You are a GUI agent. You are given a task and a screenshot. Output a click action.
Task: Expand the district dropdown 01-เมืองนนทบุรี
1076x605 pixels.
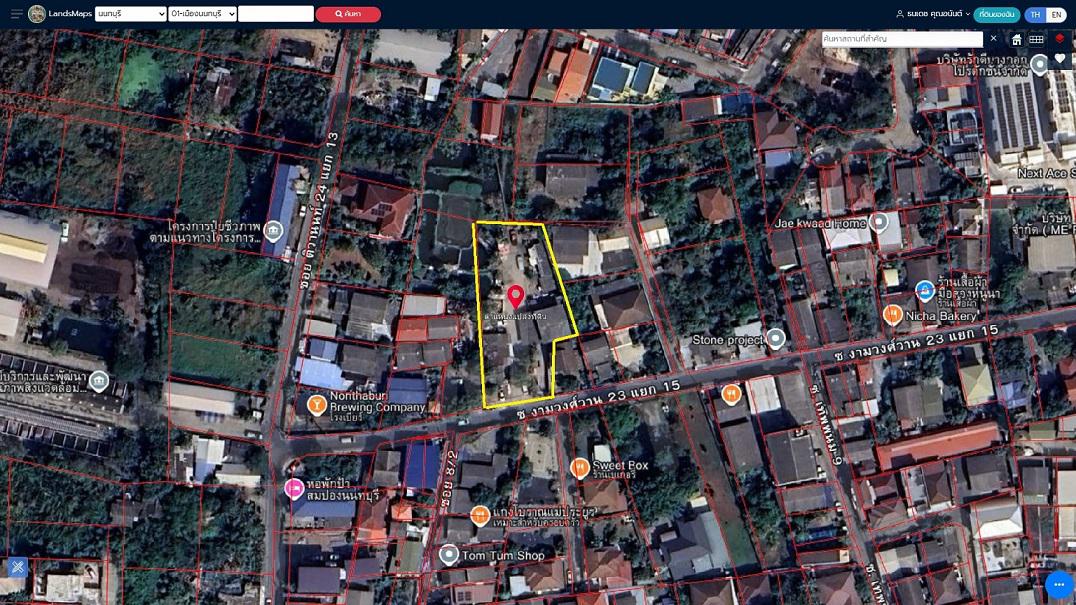pos(203,14)
